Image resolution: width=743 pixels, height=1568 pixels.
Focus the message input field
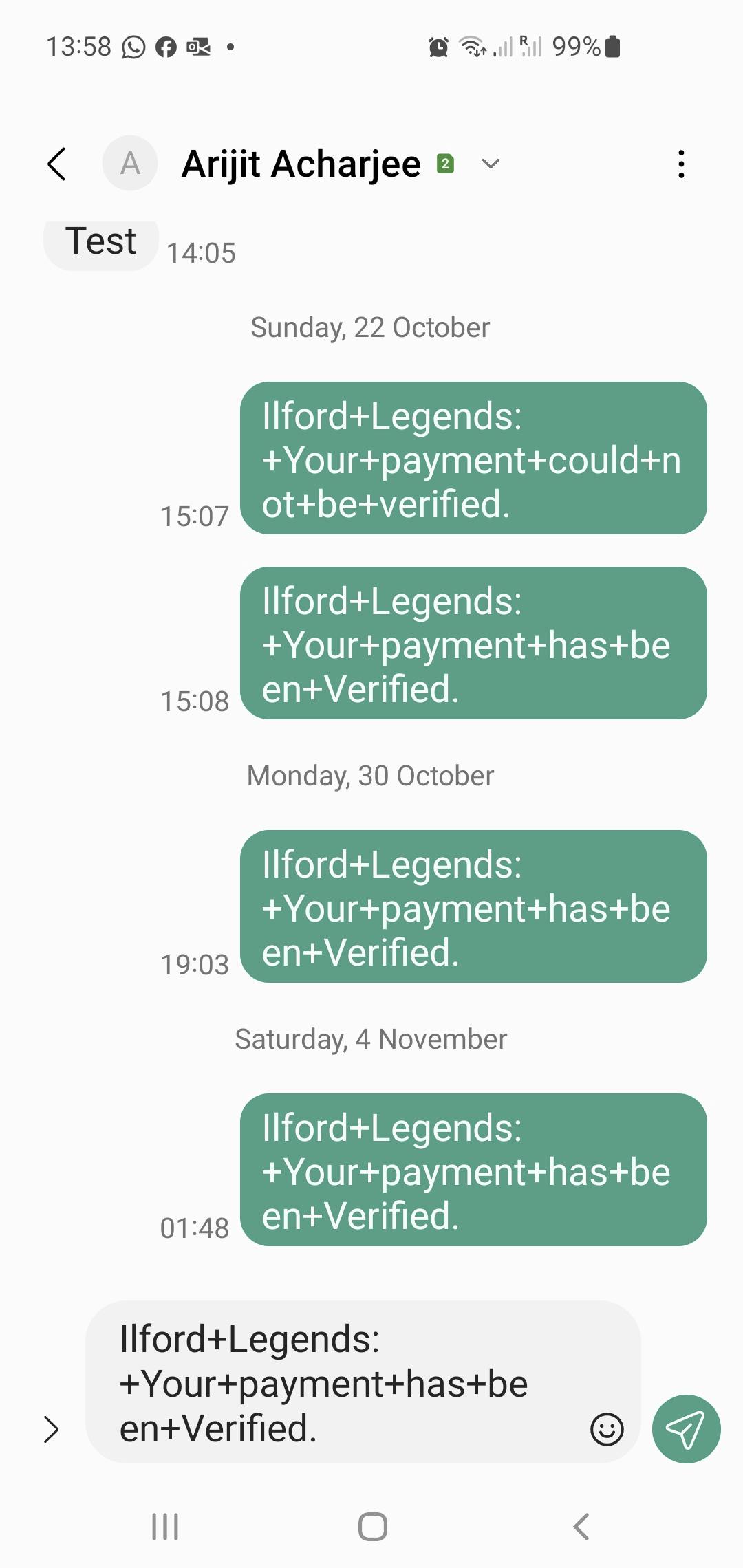click(x=344, y=1382)
